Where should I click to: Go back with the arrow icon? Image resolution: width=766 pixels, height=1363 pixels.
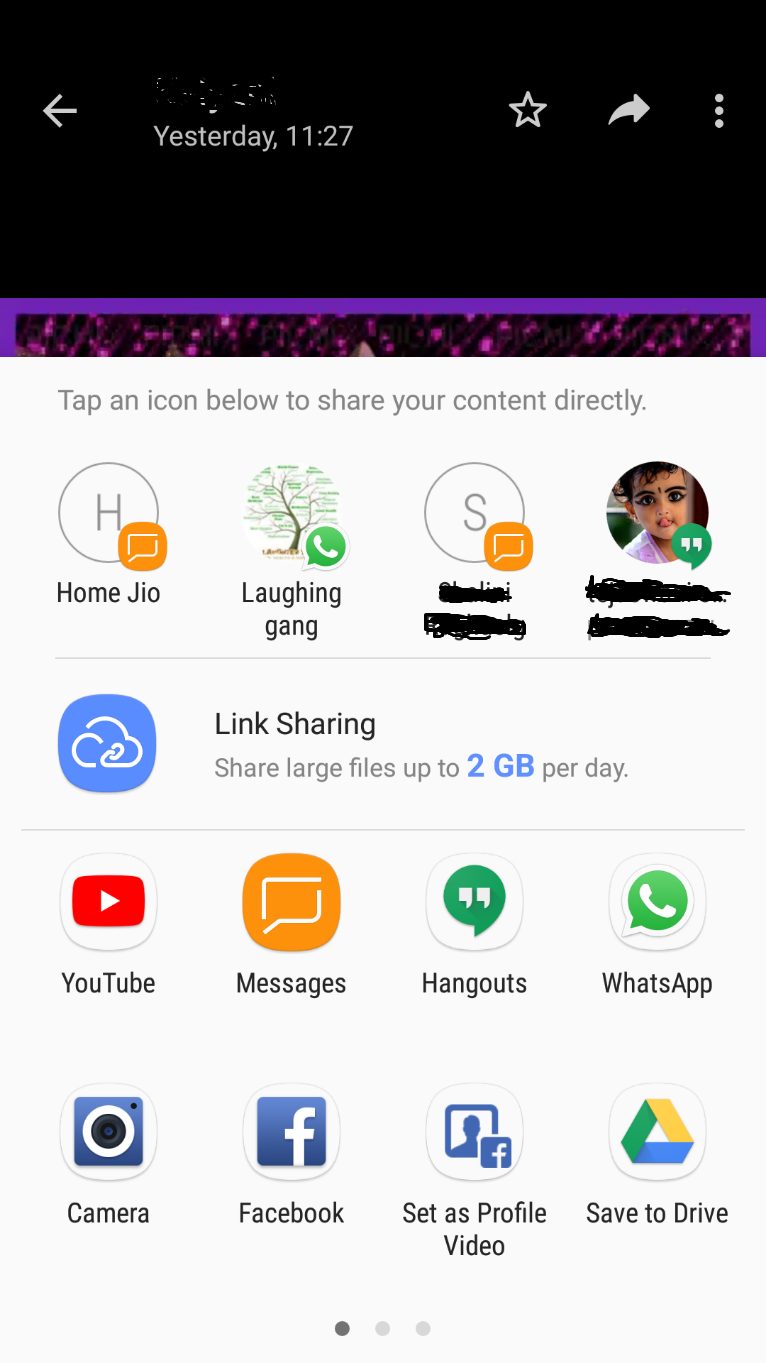(x=60, y=111)
